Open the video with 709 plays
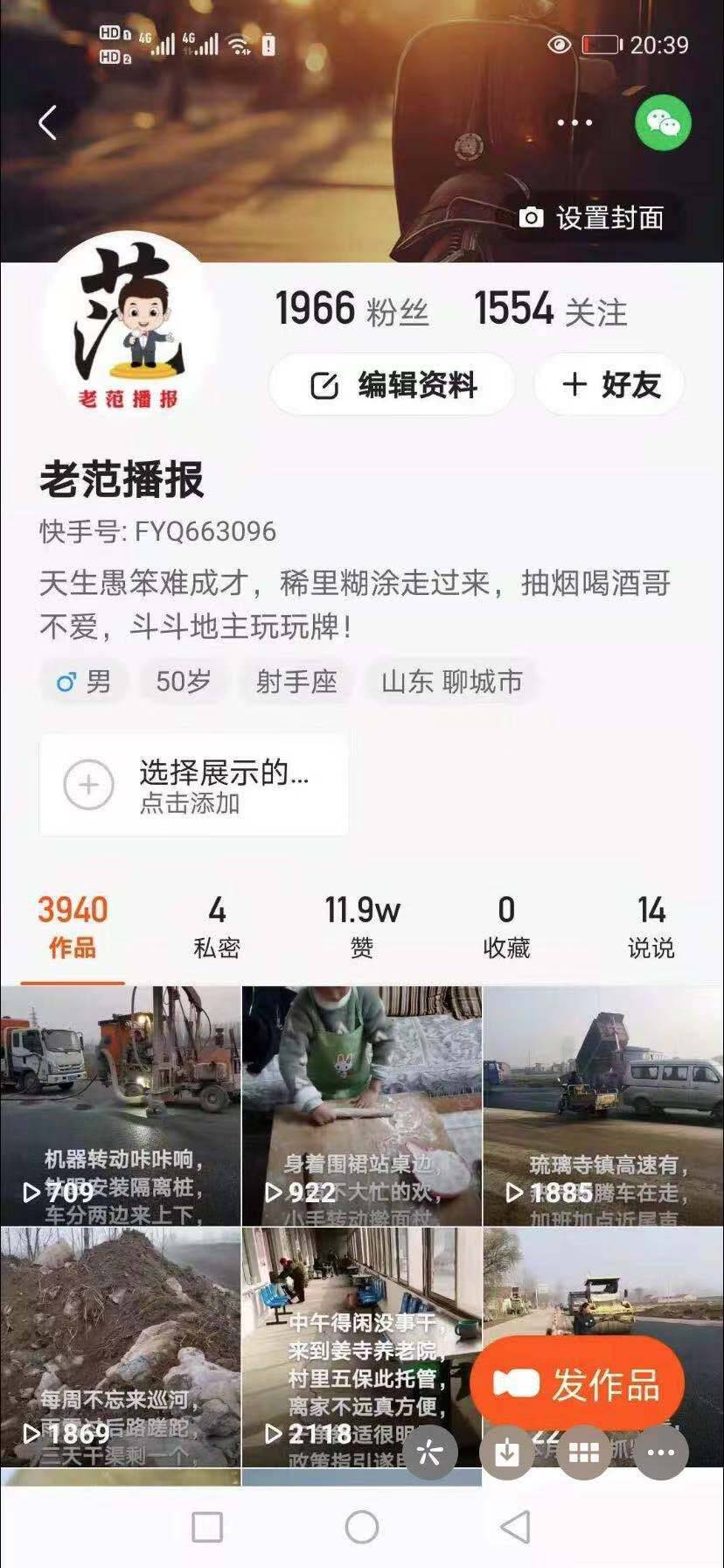Image resolution: width=724 pixels, height=1568 pixels. point(121,1105)
